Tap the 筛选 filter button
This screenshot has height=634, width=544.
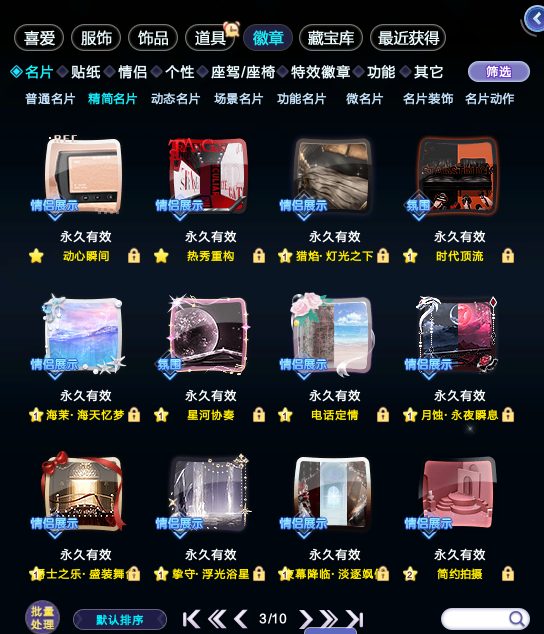pyautogui.click(x=499, y=72)
